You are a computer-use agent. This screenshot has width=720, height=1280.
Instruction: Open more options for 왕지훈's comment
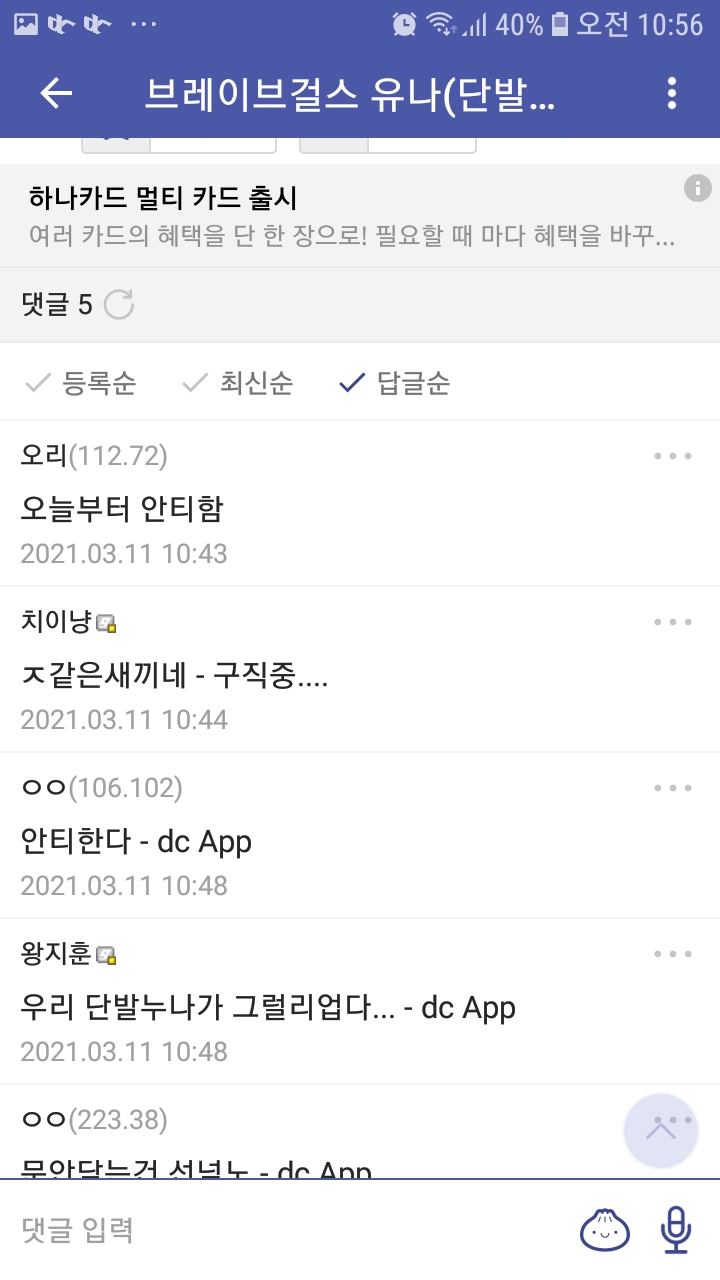click(x=673, y=954)
